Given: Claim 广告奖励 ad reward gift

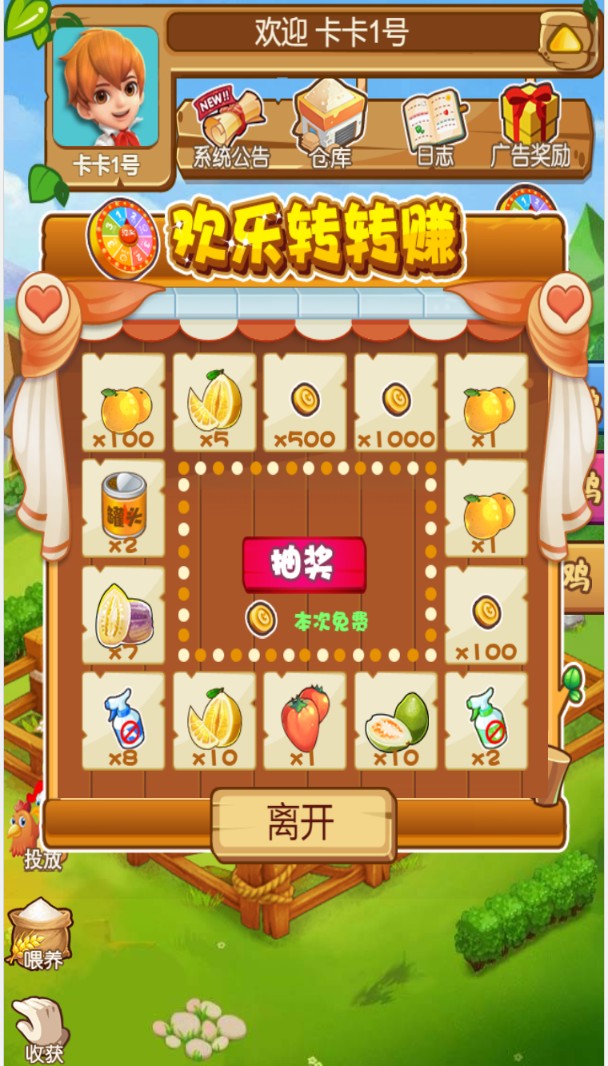Looking at the screenshot, I should click(x=530, y=125).
